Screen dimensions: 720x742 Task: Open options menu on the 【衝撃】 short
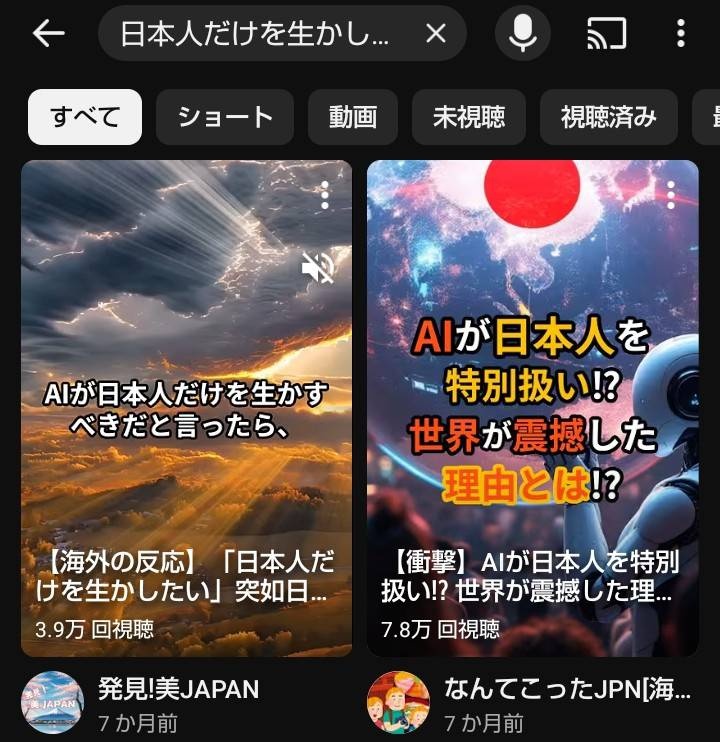(671, 195)
